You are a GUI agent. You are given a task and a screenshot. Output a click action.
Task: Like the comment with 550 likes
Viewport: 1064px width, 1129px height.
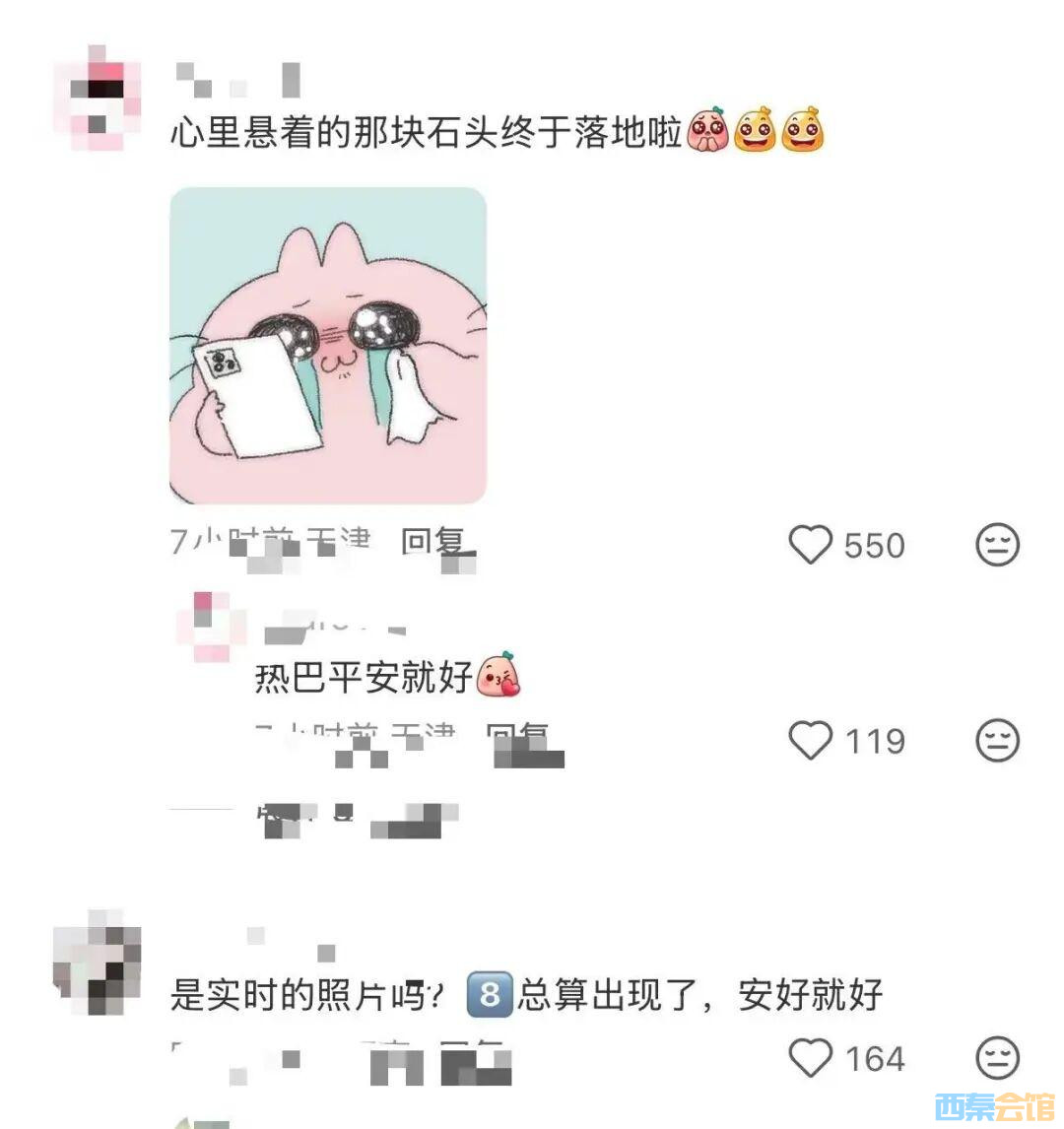(811, 544)
